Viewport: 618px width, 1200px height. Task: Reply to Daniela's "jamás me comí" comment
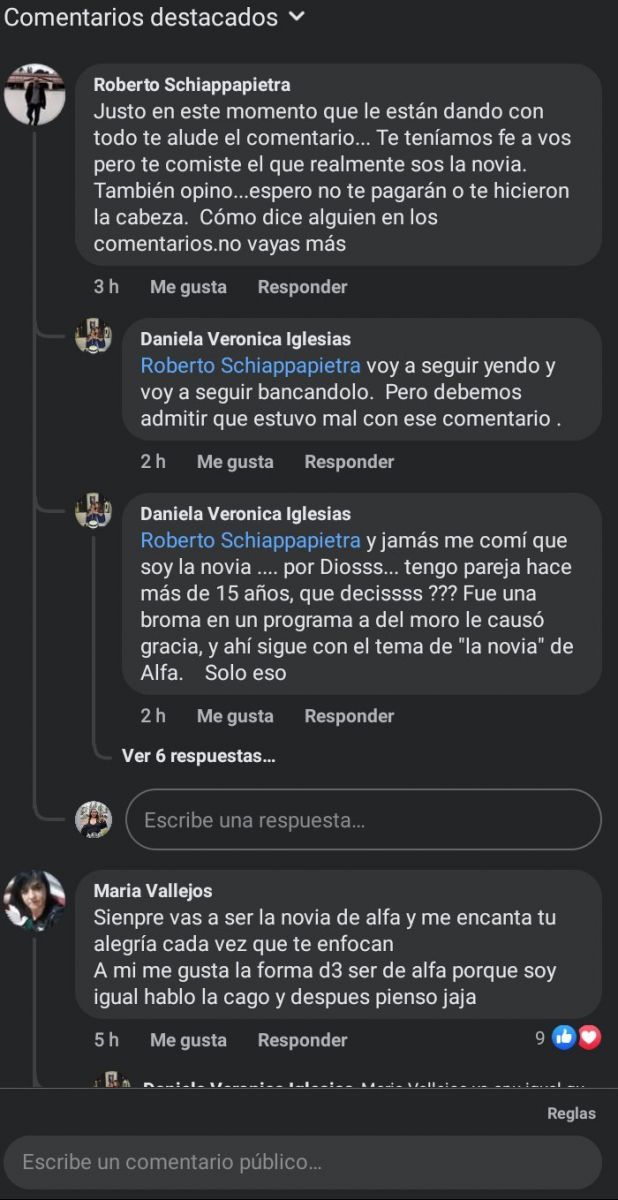(x=349, y=716)
